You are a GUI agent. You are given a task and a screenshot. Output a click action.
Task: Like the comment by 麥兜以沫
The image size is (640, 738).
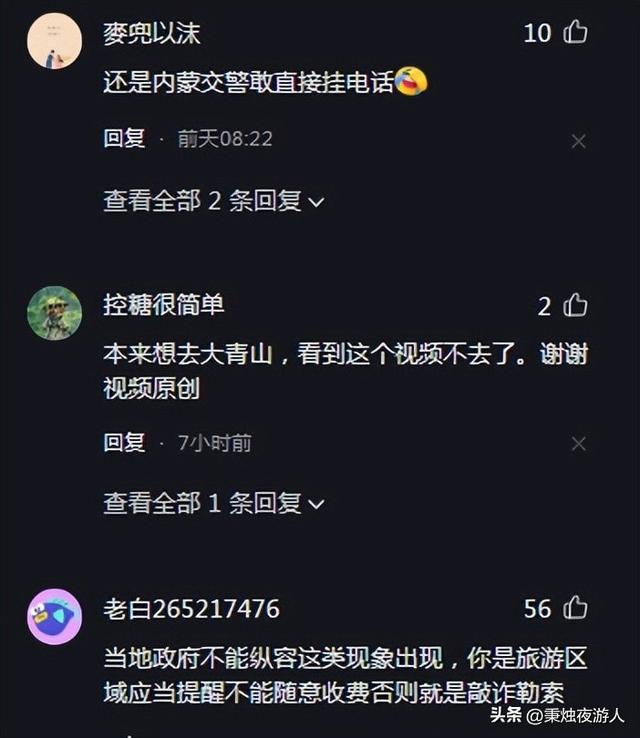click(x=576, y=33)
